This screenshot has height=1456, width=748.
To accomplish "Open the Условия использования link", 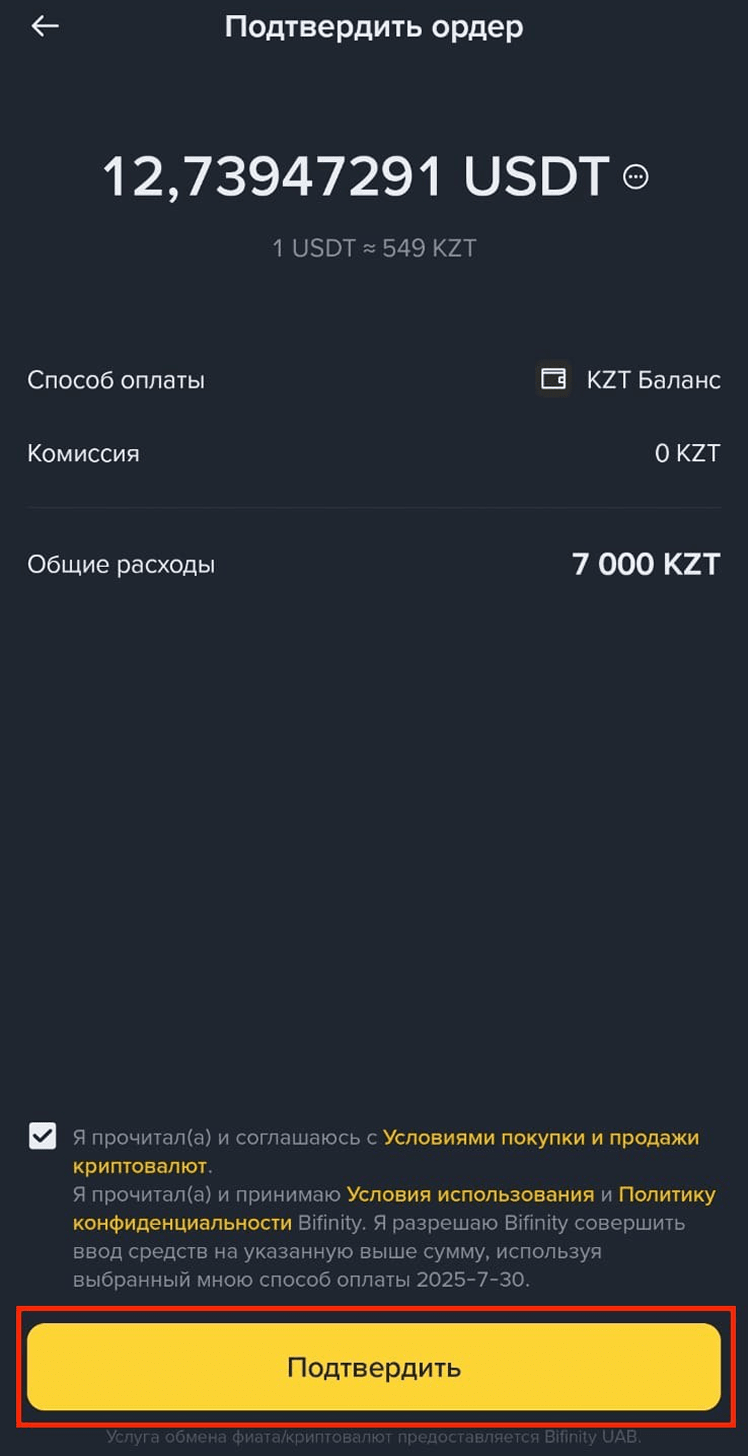I will [470, 1194].
